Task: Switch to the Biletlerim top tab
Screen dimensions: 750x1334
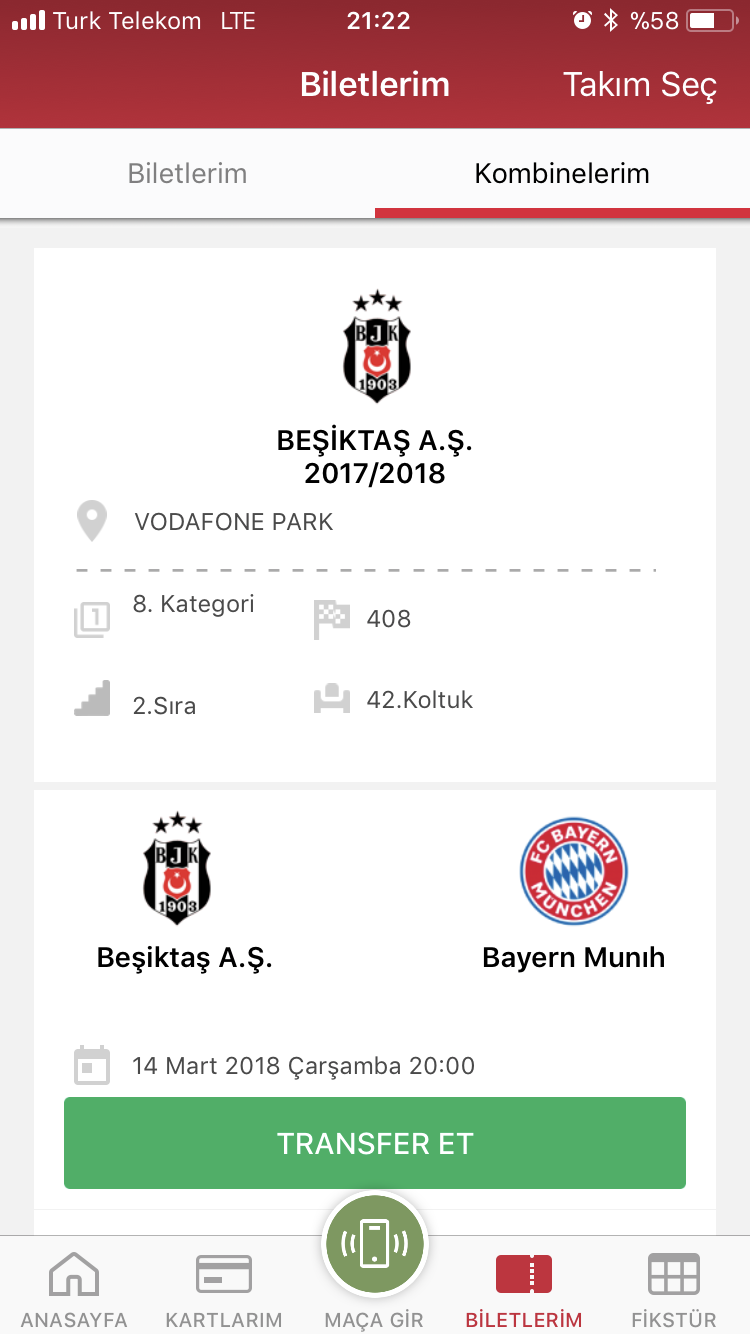Action: (x=187, y=173)
